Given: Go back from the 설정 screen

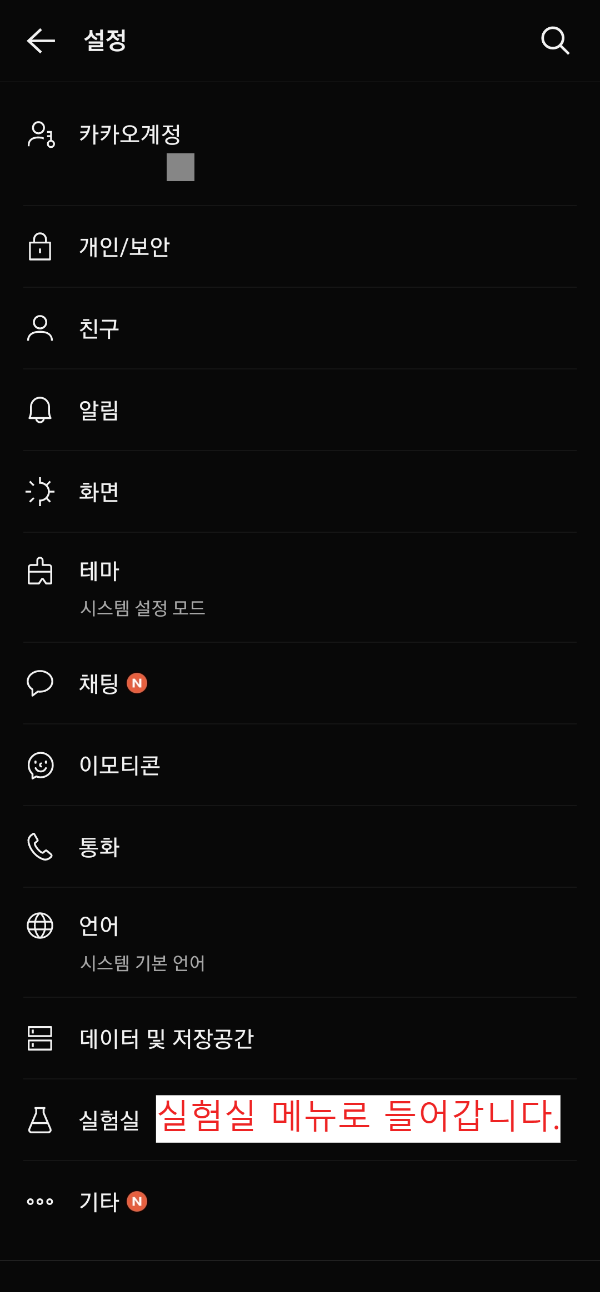Looking at the screenshot, I should 41,40.
